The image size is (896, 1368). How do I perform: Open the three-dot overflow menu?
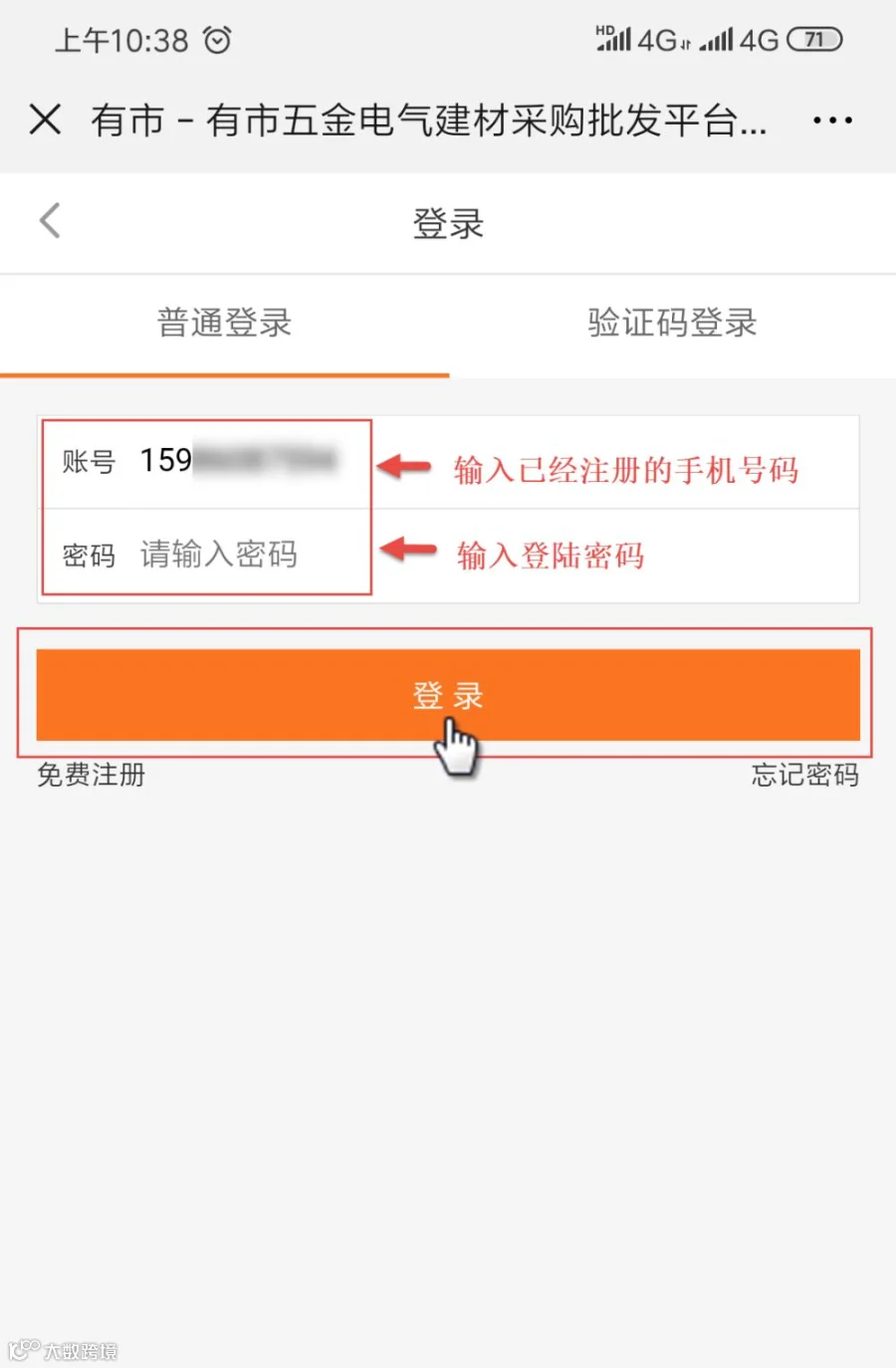click(832, 120)
